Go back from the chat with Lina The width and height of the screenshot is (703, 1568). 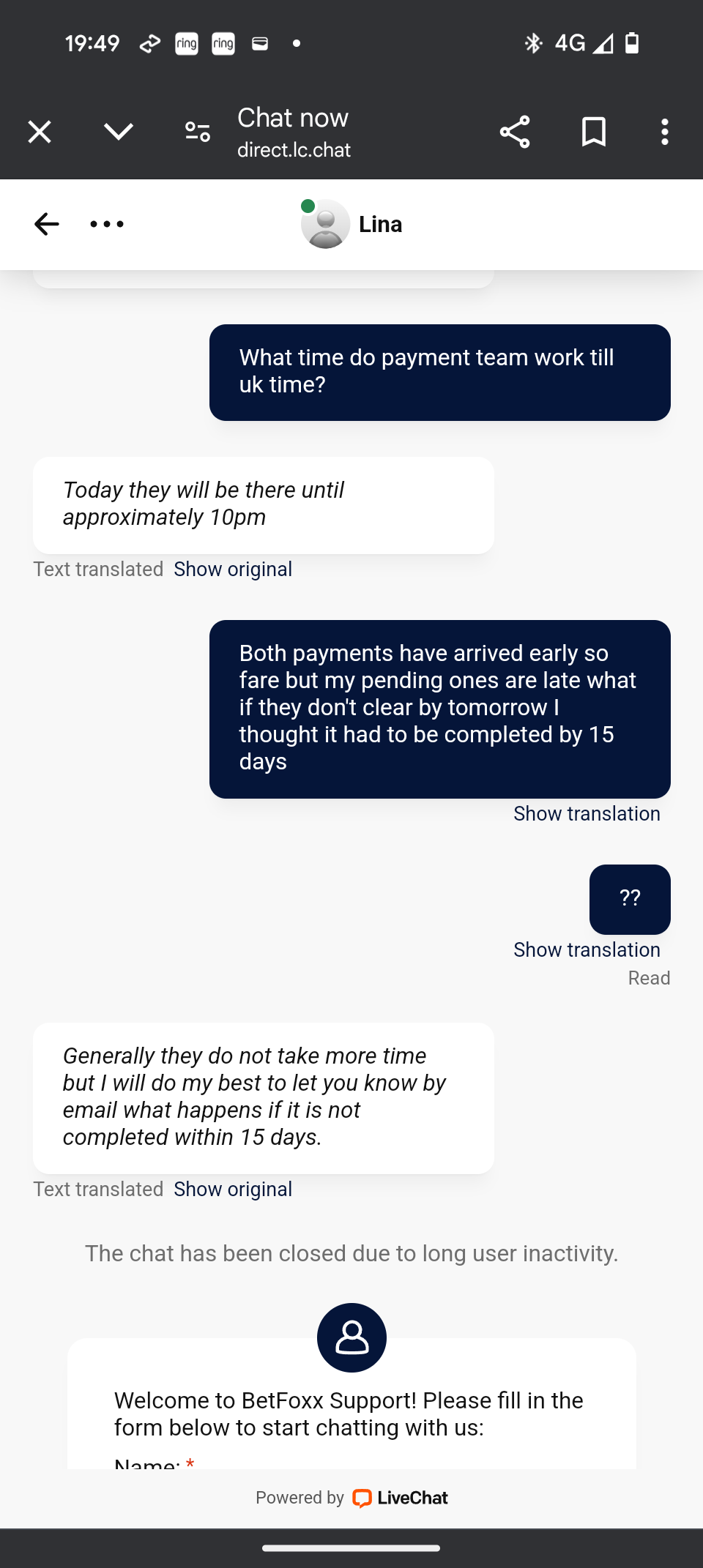46,224
